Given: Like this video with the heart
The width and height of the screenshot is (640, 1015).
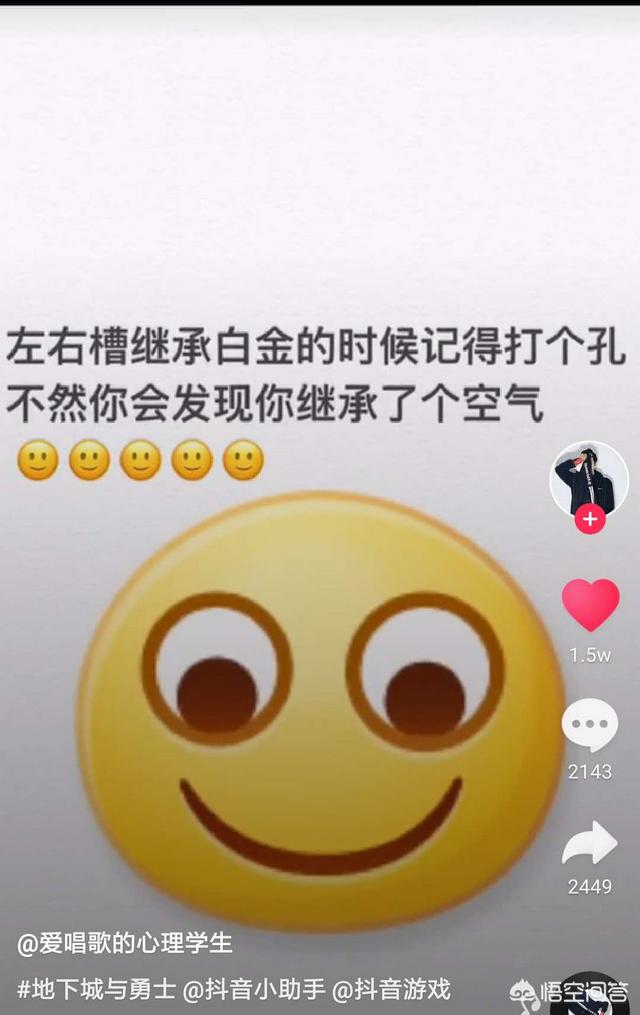Looking at the screenshot, I should 590,606.
